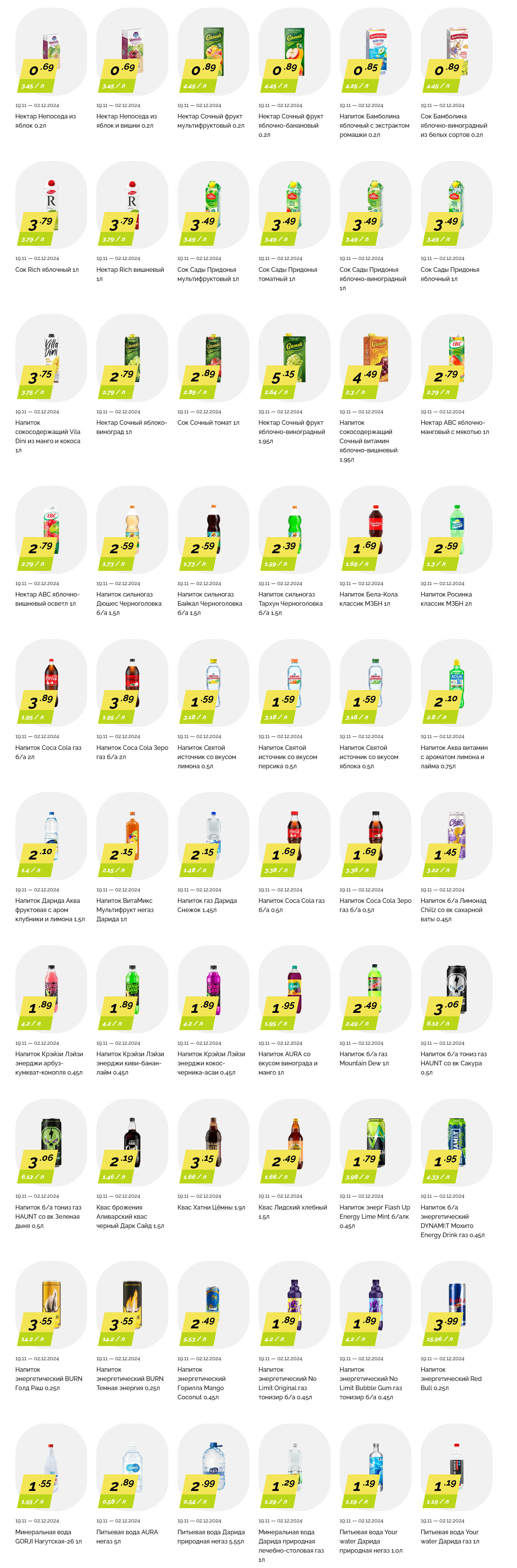Select энергетический BURN Голд Раш 0.25л
The height and width of the screenshot is (1568, 517).
pyautogui.click(x=51, y=1305)
